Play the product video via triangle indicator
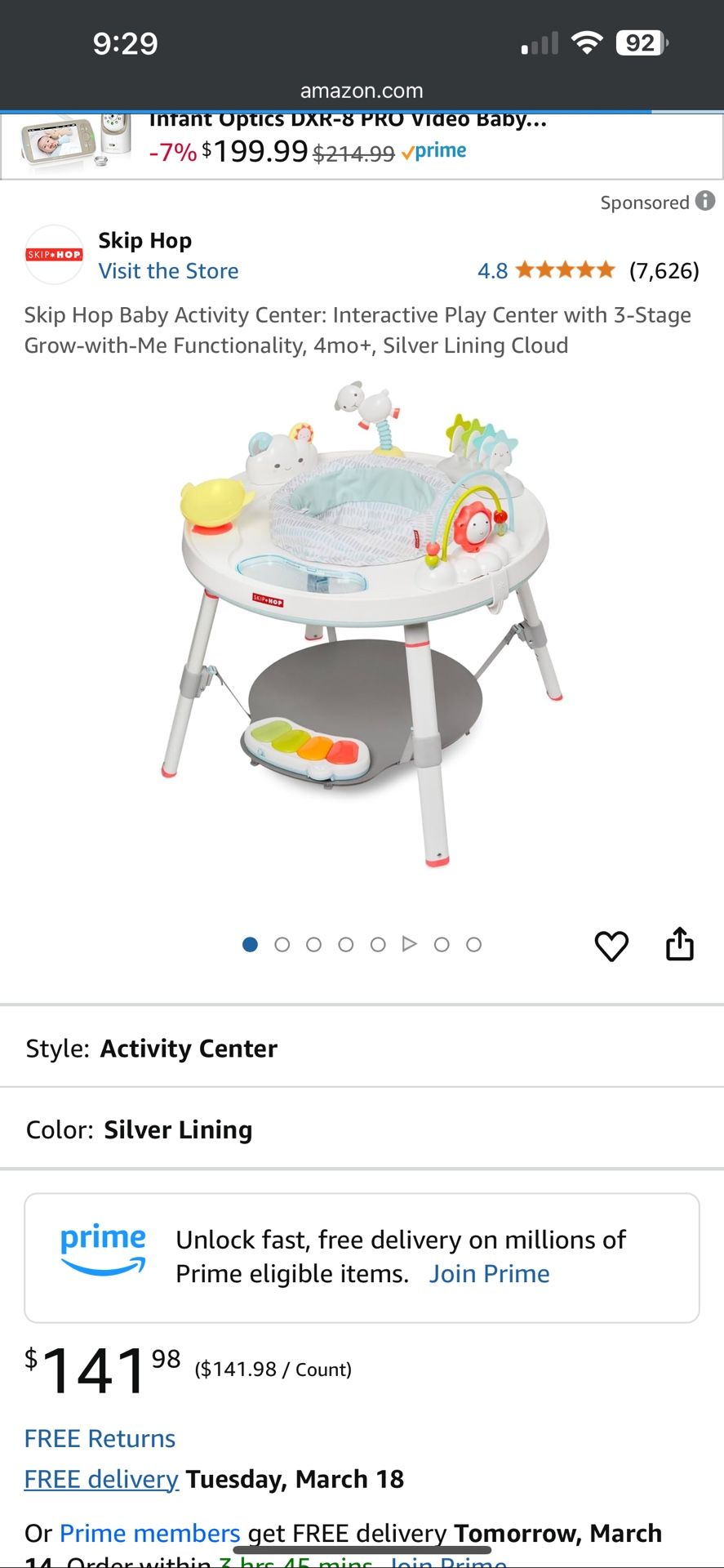Screen dimensions: 724x1568 pos(411,943)
